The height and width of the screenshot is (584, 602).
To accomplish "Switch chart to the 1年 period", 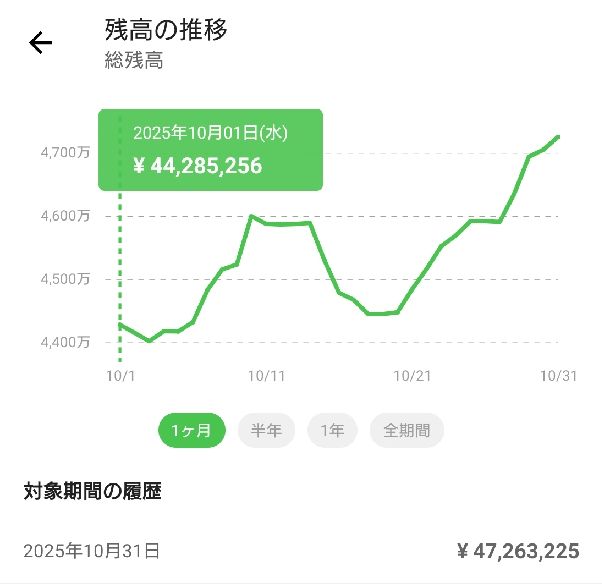I will [x=332, y=431].
